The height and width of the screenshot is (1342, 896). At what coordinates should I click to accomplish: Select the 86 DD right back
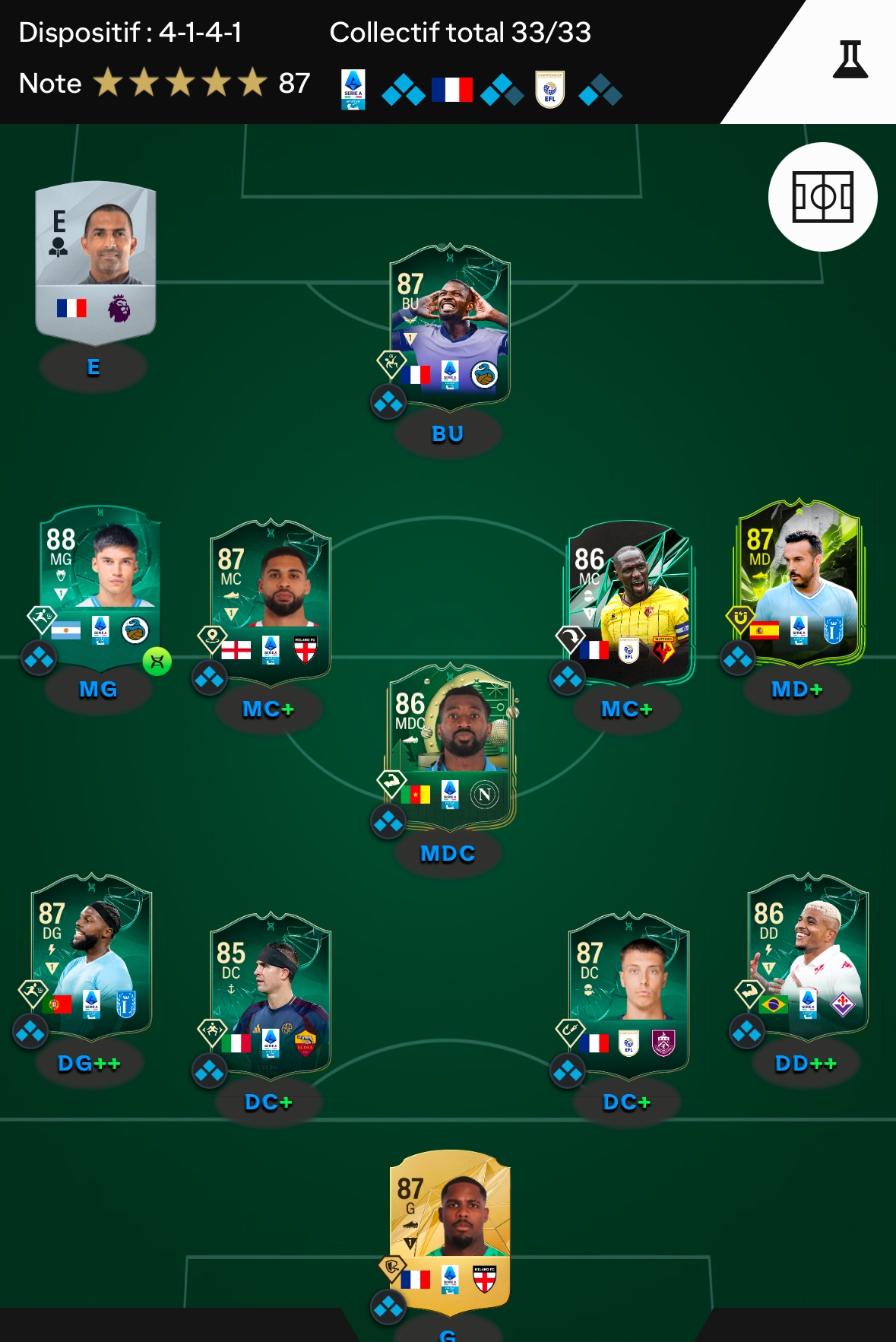[x=807, y=953]
